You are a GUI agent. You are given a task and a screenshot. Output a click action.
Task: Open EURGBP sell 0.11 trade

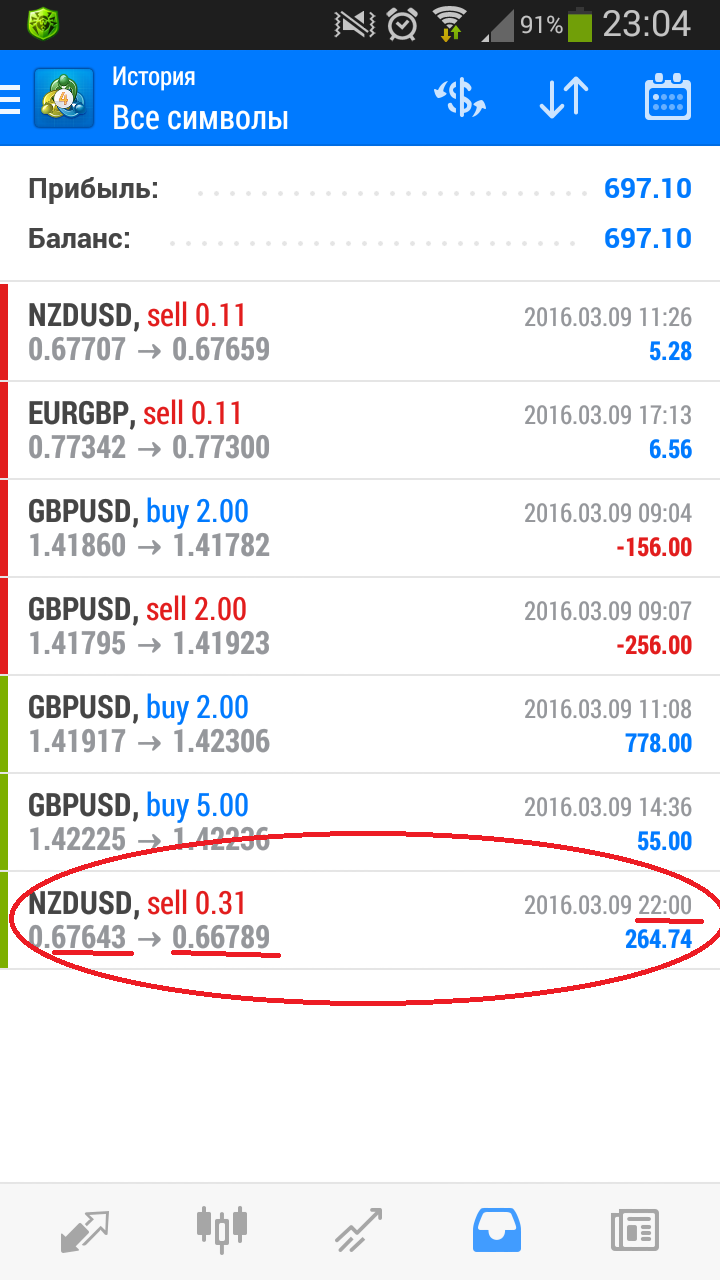[360, 430]
